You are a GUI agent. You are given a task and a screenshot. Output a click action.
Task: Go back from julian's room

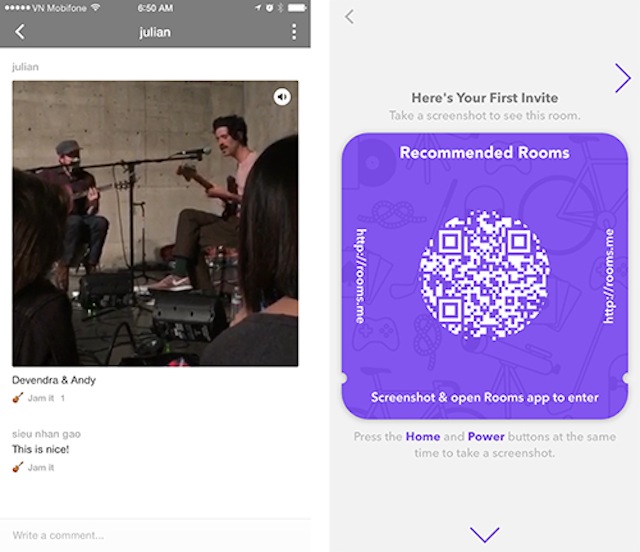[x=20, y=32]
